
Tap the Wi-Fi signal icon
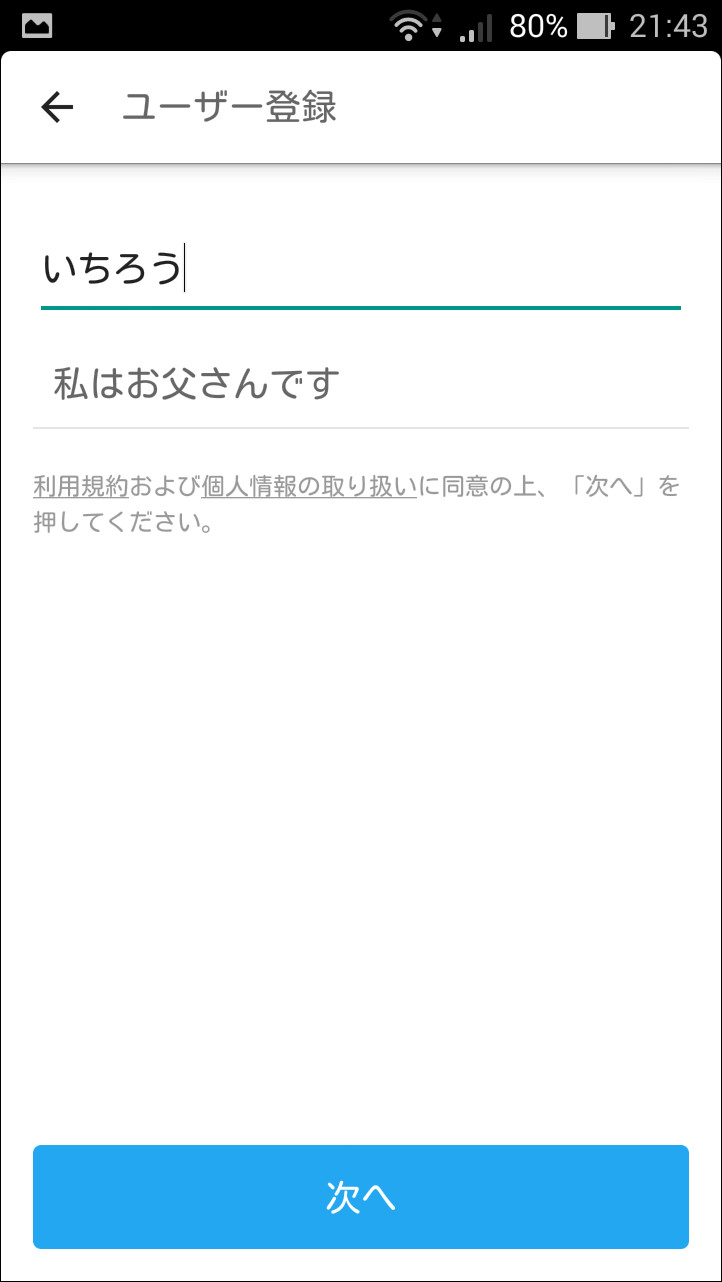pyautogui.click(x=410, y=27)
